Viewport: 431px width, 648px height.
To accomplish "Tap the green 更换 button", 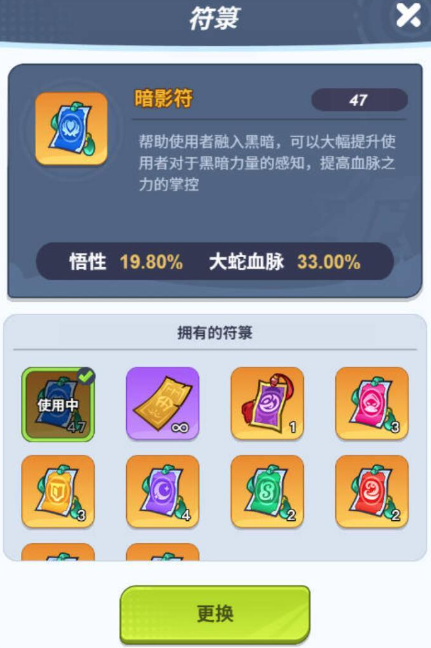I will [215, 613].
